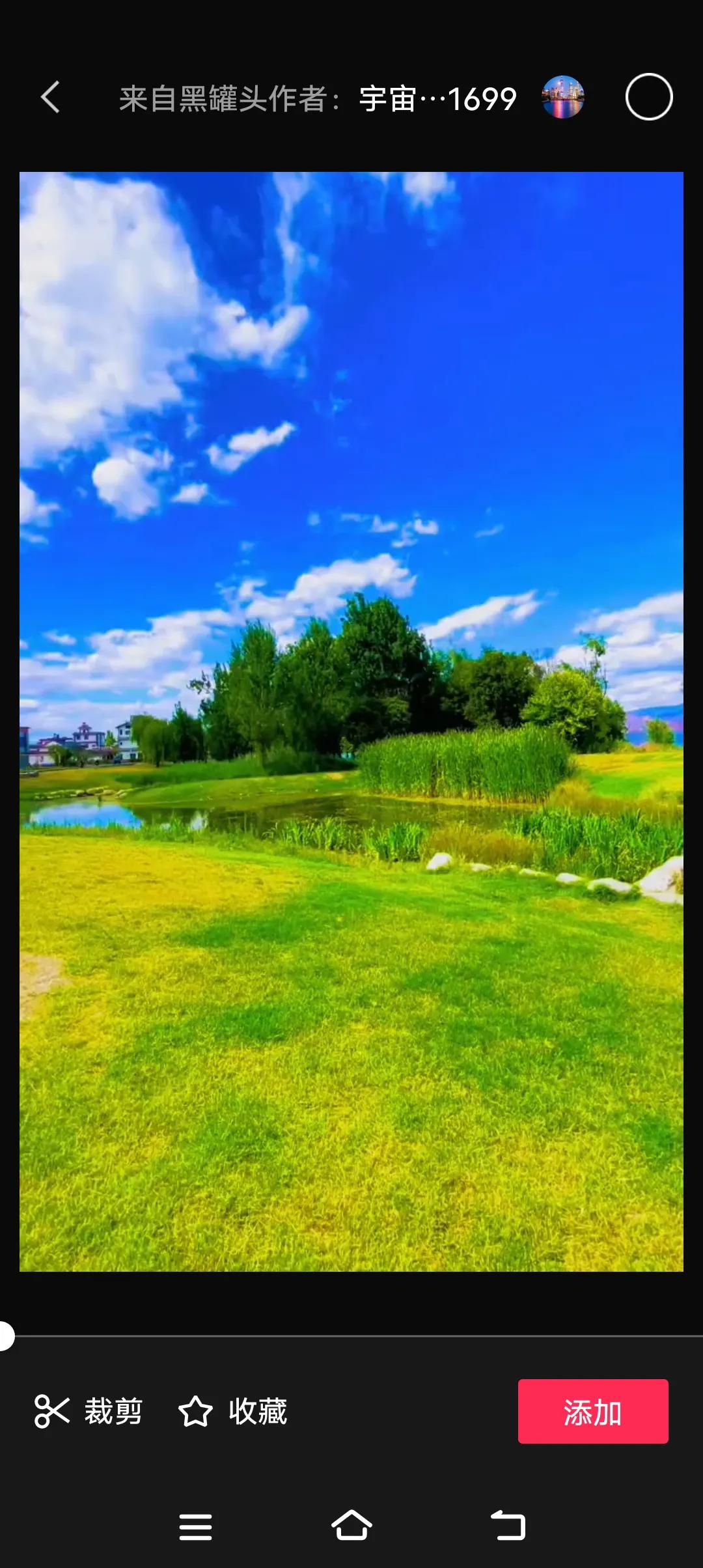703x1568 pixels.
Task: Tap the video preview
Action: [351, 721]
